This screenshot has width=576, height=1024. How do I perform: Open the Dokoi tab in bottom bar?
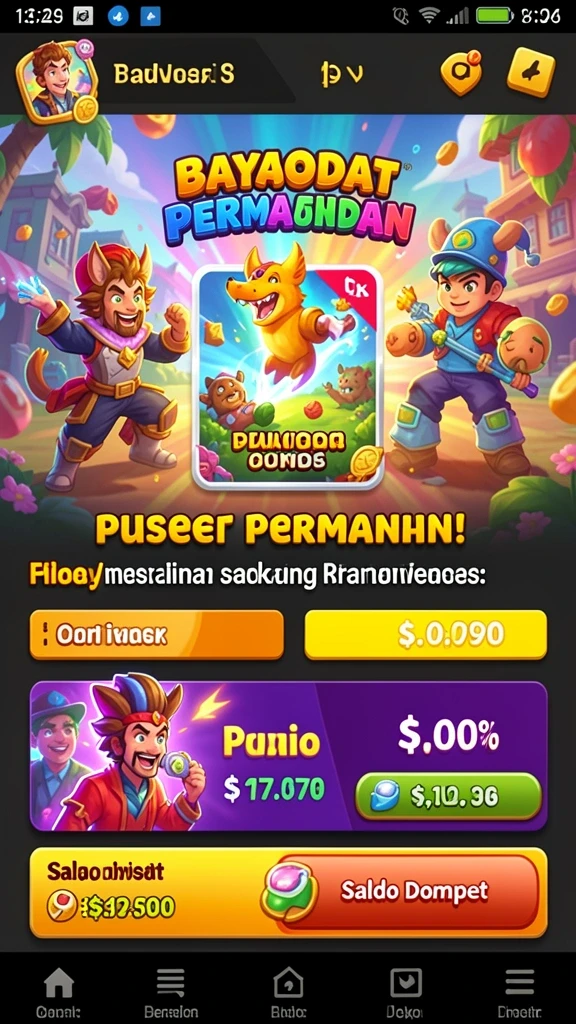tap(405, 991)
